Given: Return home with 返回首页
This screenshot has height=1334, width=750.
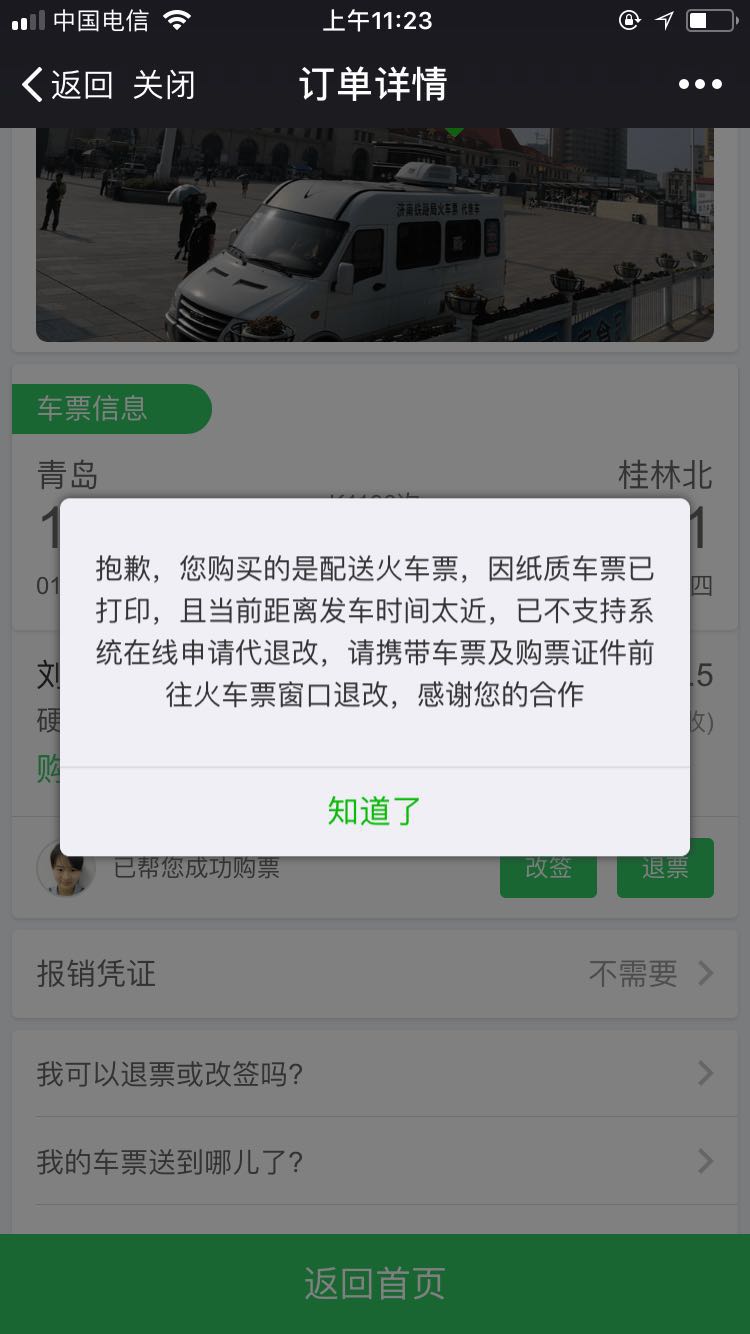Looking at the screenshot, I should (x=374, y=1283).
